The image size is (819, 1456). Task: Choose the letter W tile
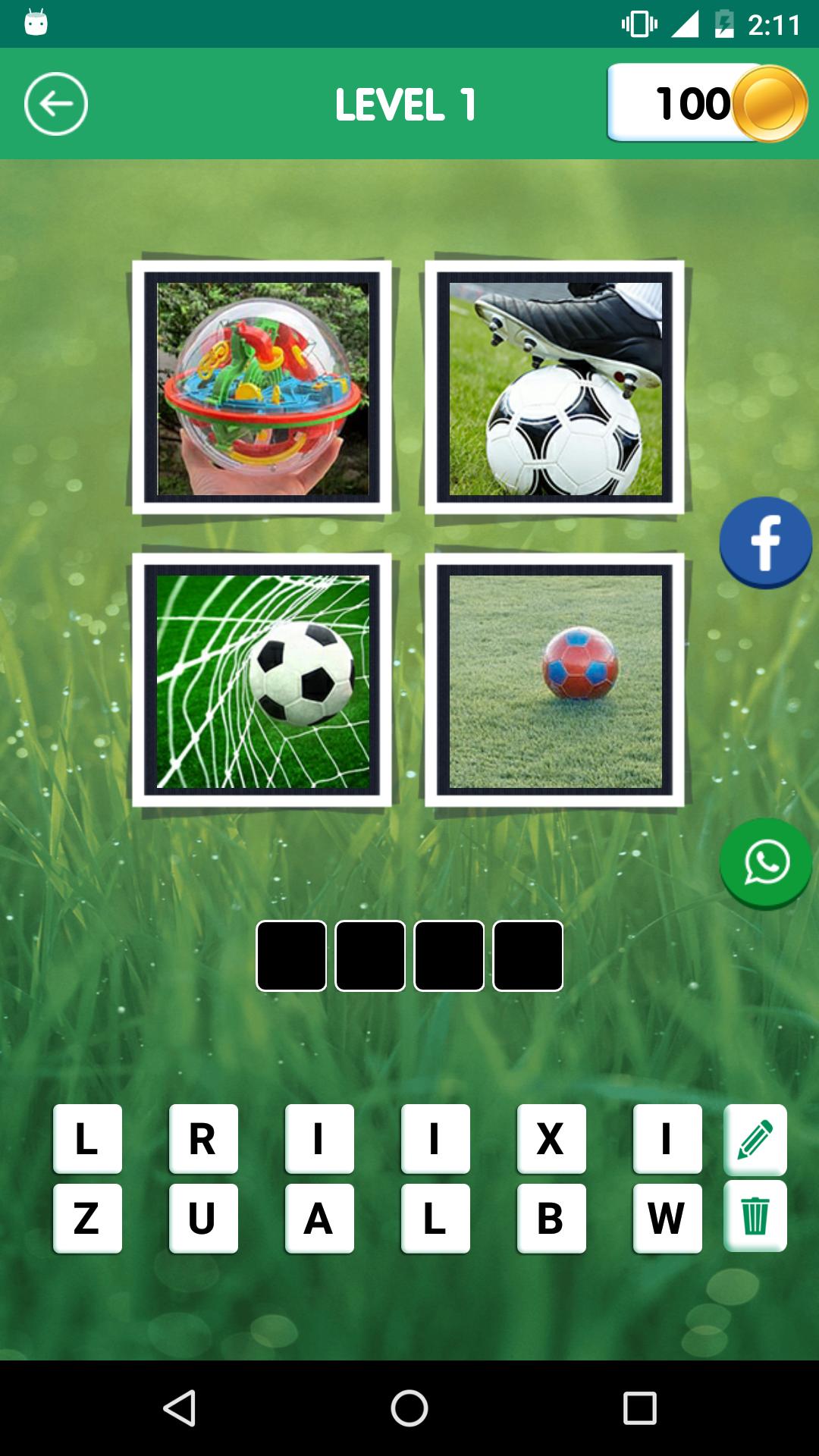(667, 1218)
